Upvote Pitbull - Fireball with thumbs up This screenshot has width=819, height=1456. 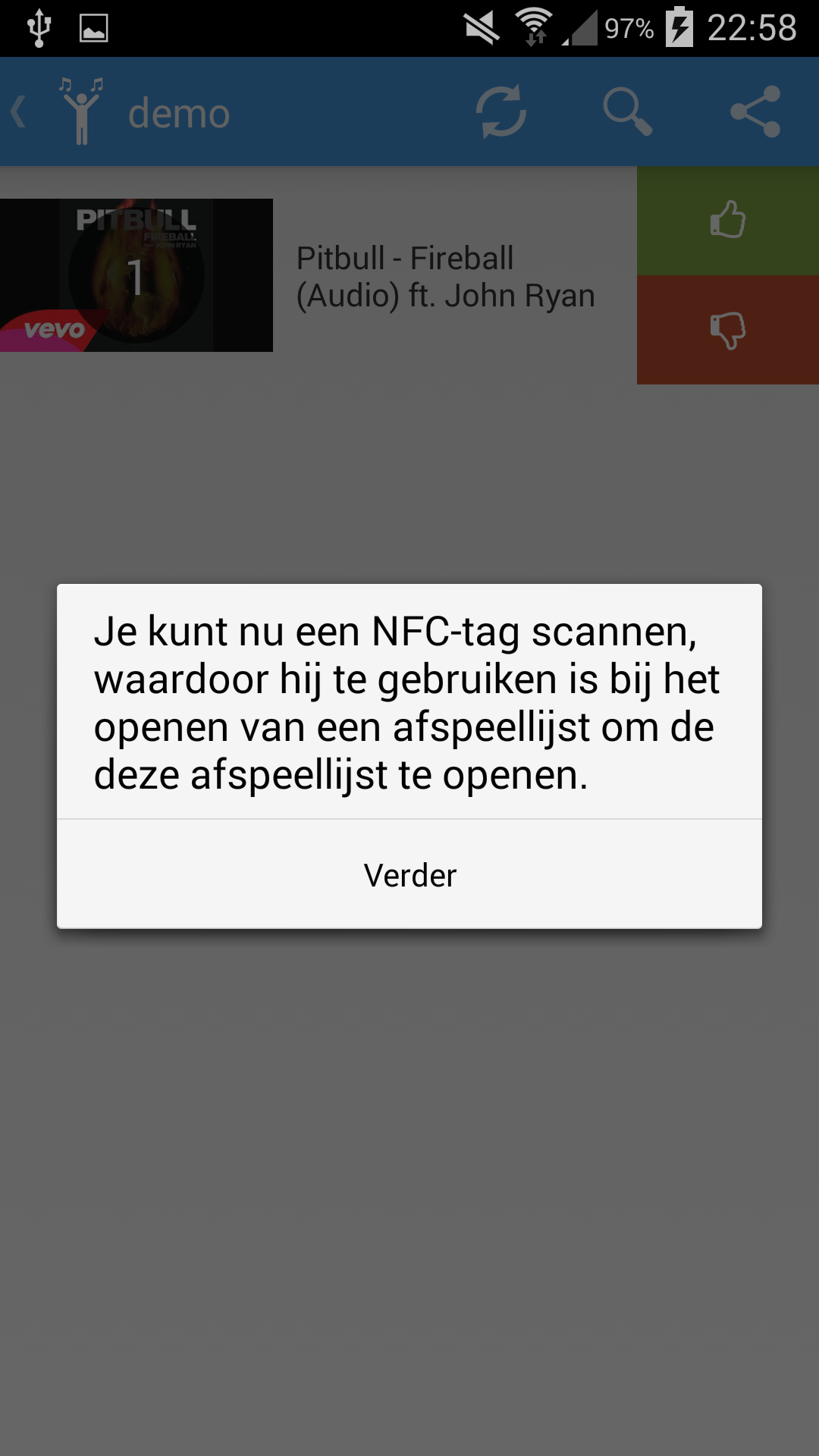(728, 221)
